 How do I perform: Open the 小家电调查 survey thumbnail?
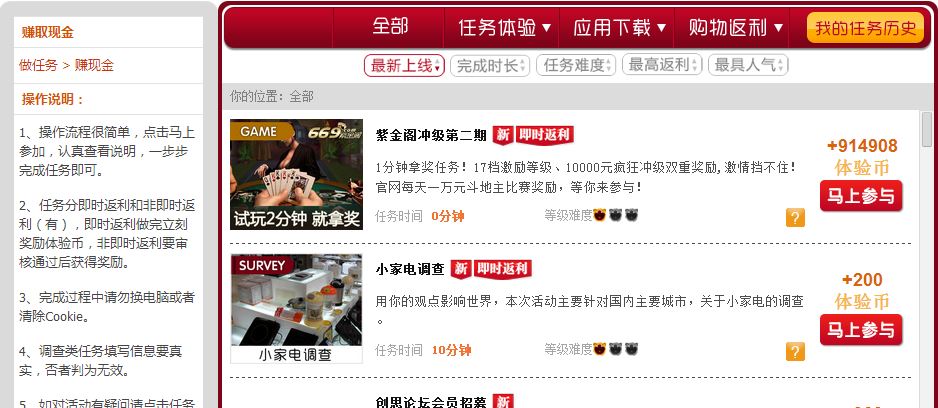click(296, 308)
